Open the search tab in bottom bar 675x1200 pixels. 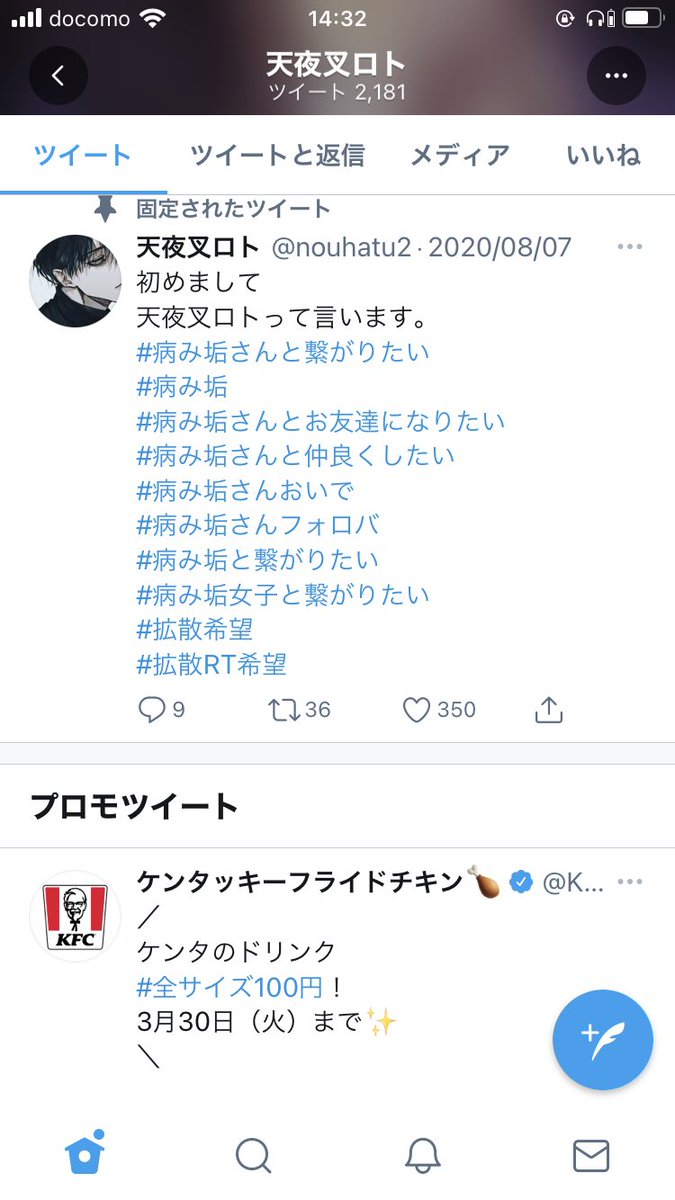click(x=253, y=1156)
